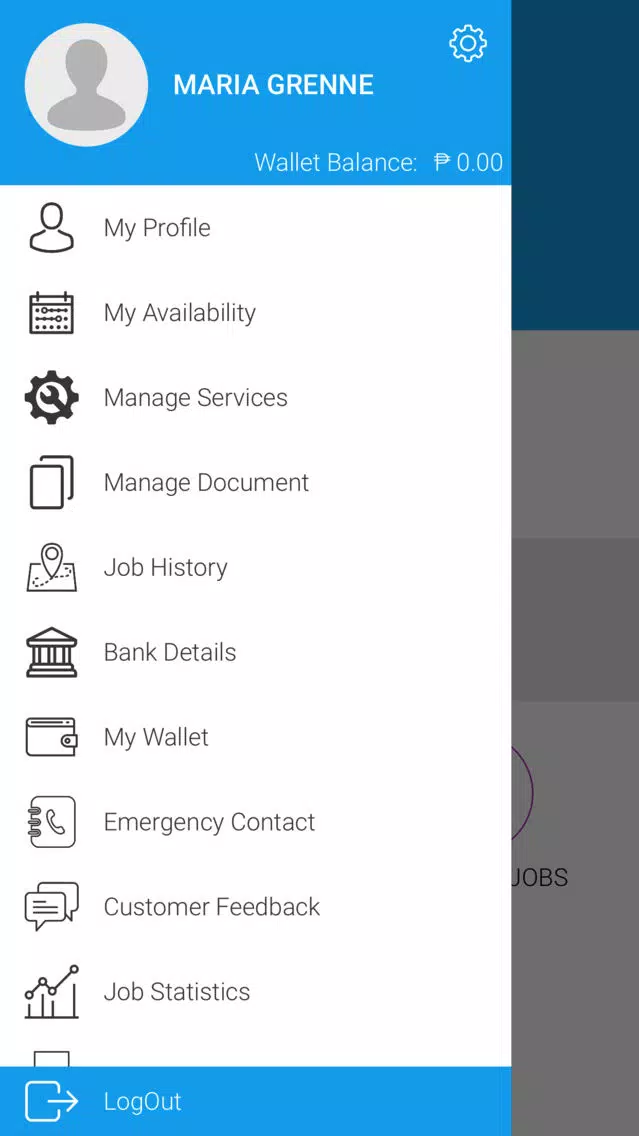Image resolution: width=639 pixels, height=1136 pixels.
Task: Open Manage Document
Action: click(x=206, y=483)
